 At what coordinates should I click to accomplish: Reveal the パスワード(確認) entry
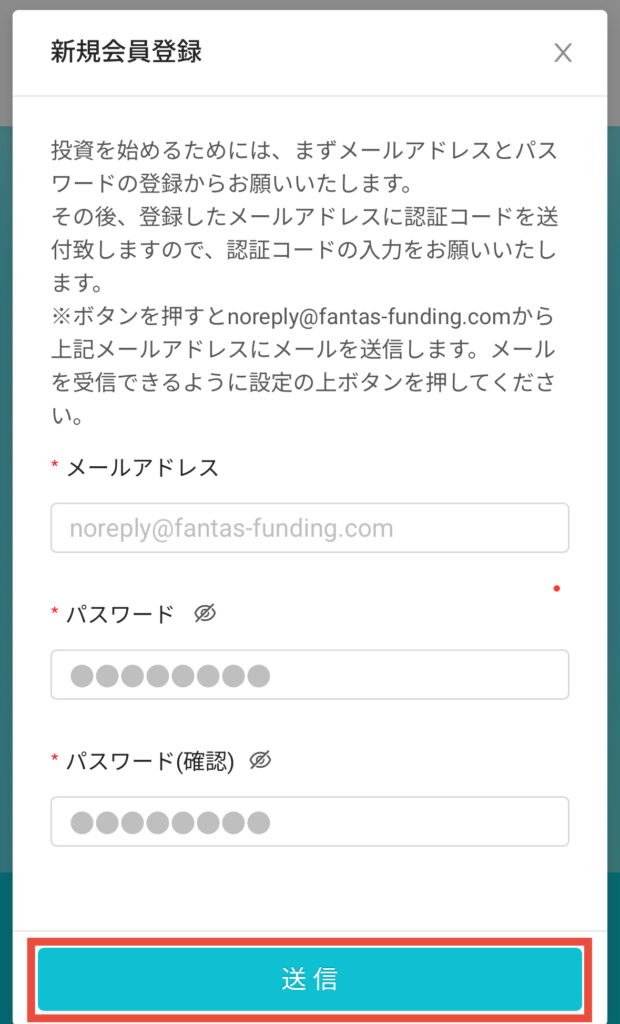261,761
